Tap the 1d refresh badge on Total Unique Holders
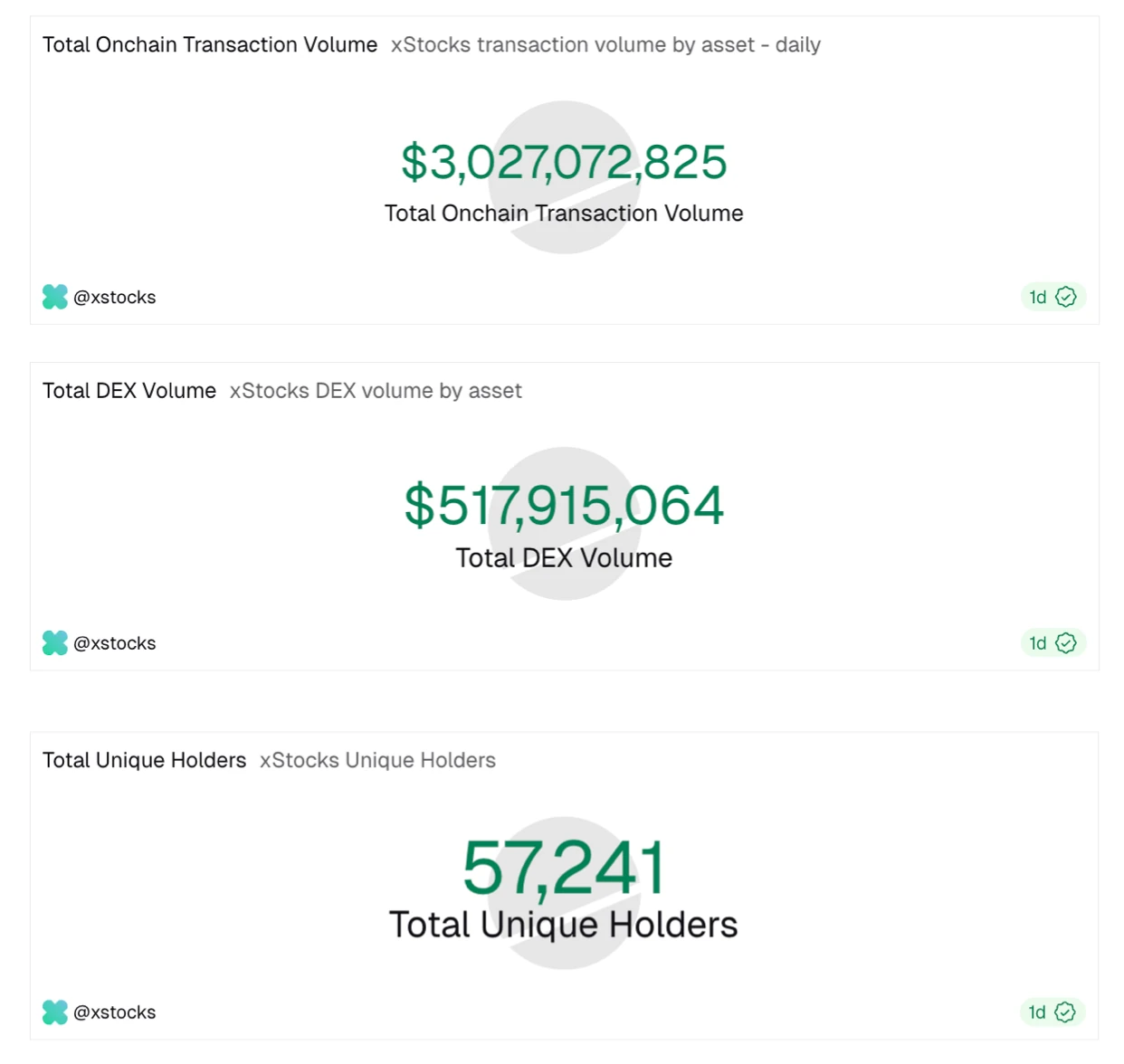The height and width of the screenshot is (1064, 1124). [1053, 1012]
